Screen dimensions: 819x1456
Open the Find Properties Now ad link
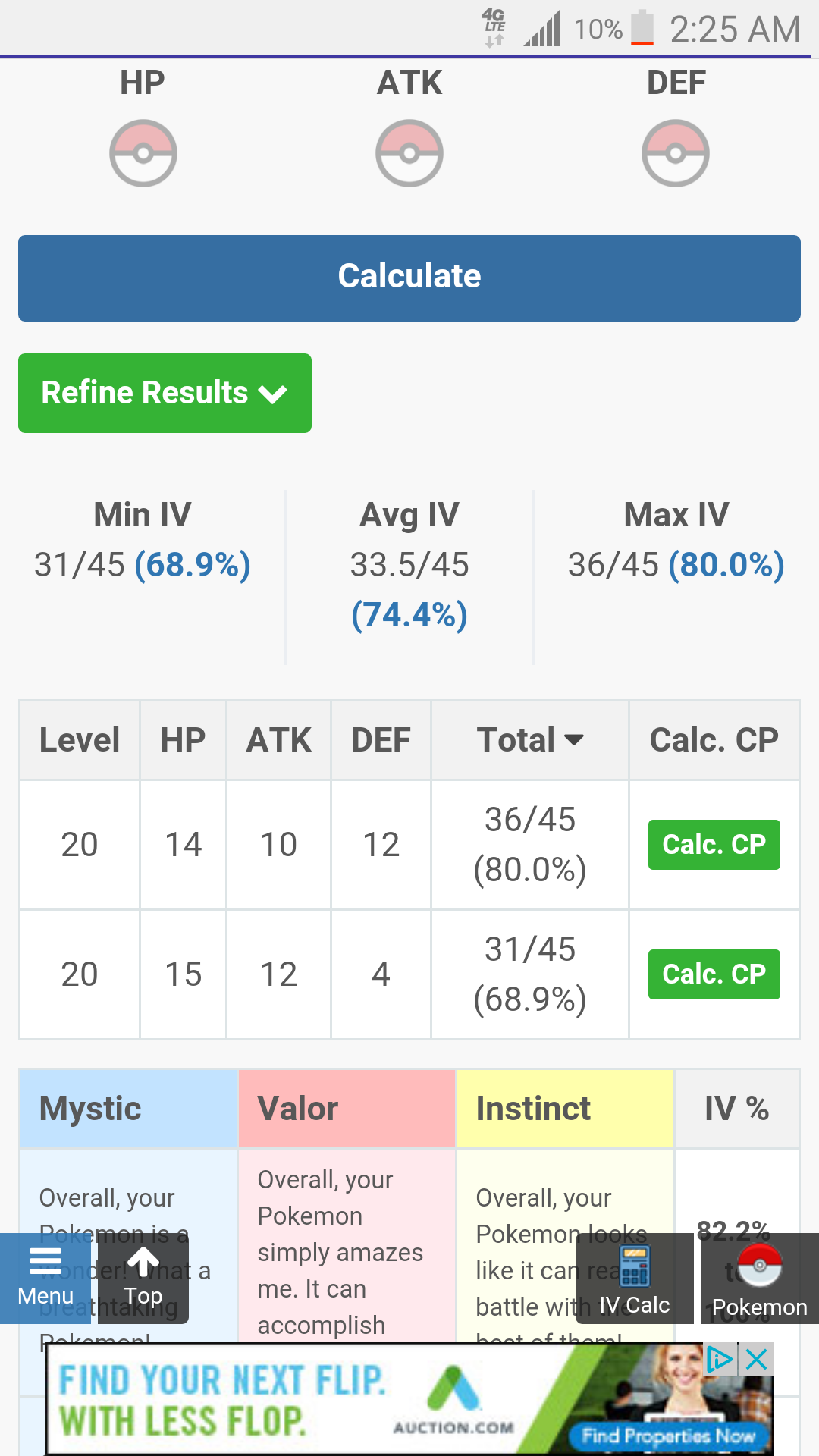[667, 1435]
